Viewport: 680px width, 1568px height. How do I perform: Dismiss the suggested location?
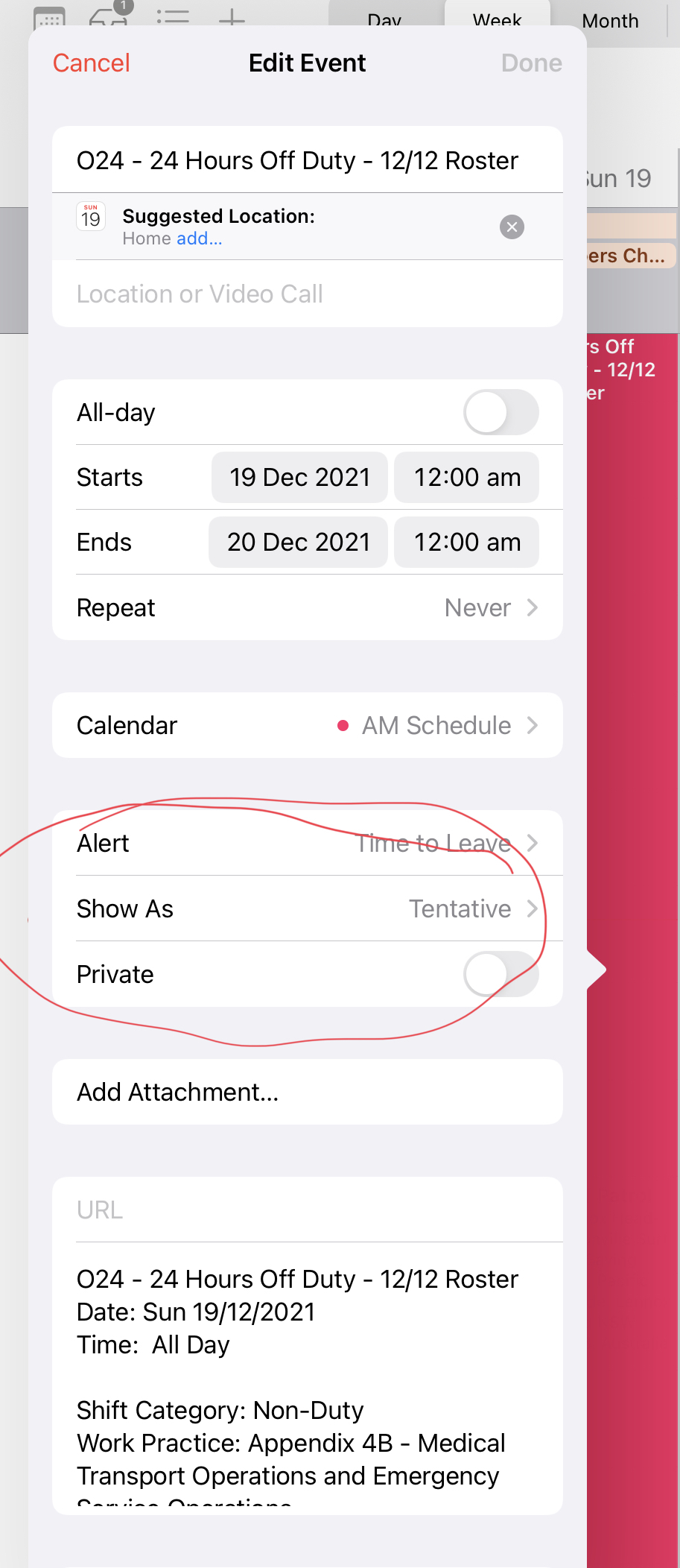(x=512, y=227)
